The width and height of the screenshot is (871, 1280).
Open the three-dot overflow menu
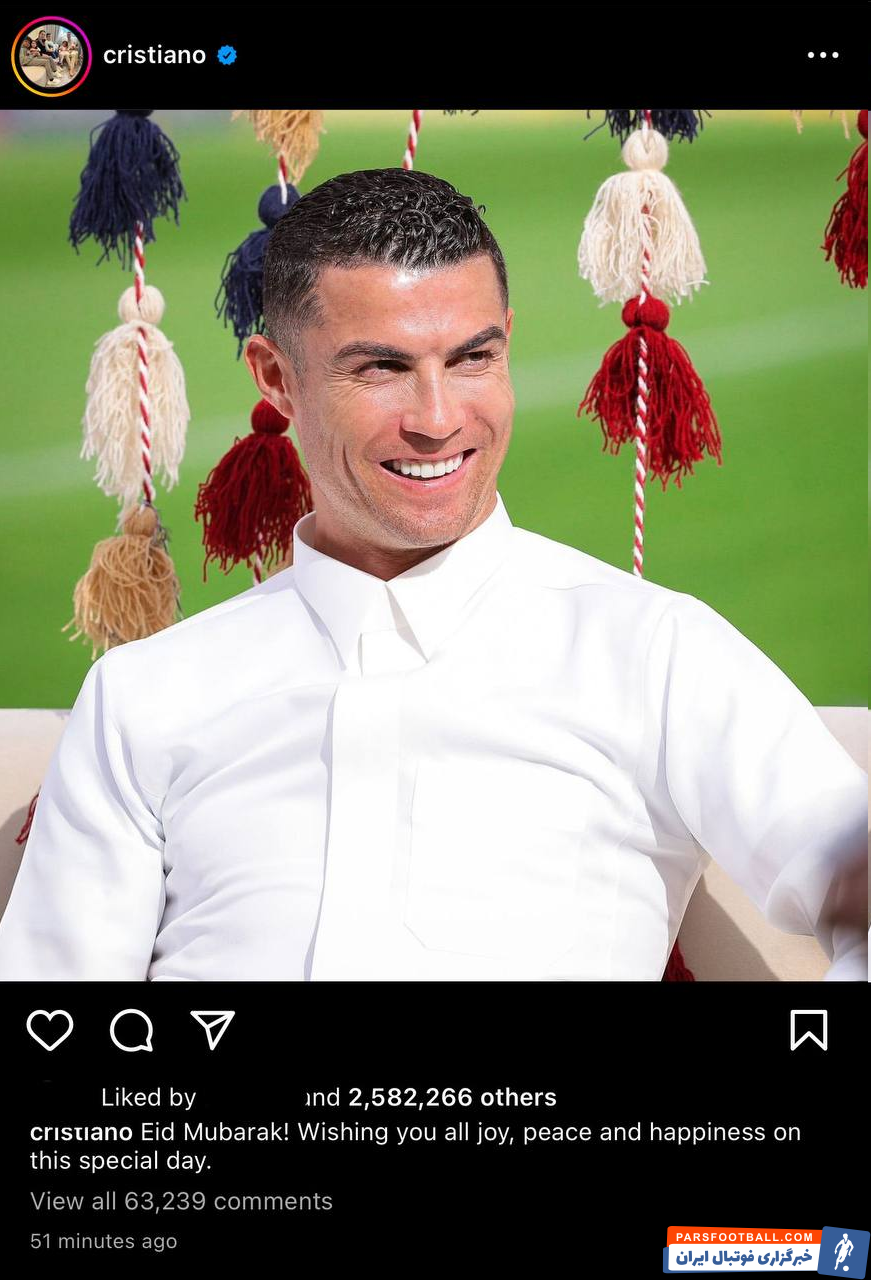pyautogui.click(x=823, y=55)
